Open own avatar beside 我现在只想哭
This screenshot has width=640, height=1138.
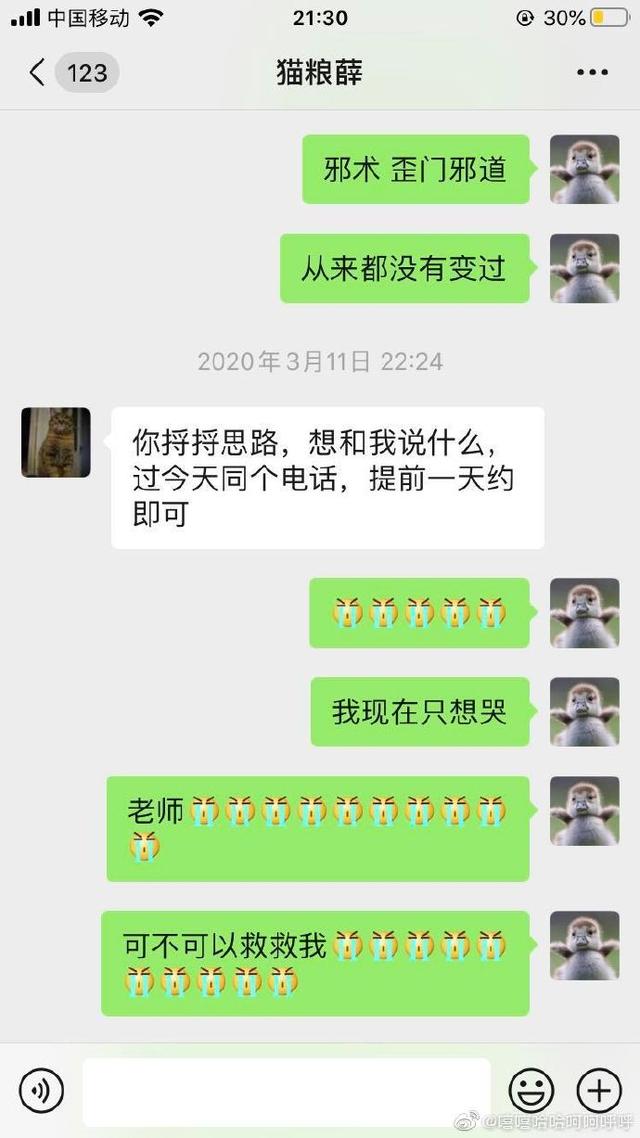click(585, 712)
